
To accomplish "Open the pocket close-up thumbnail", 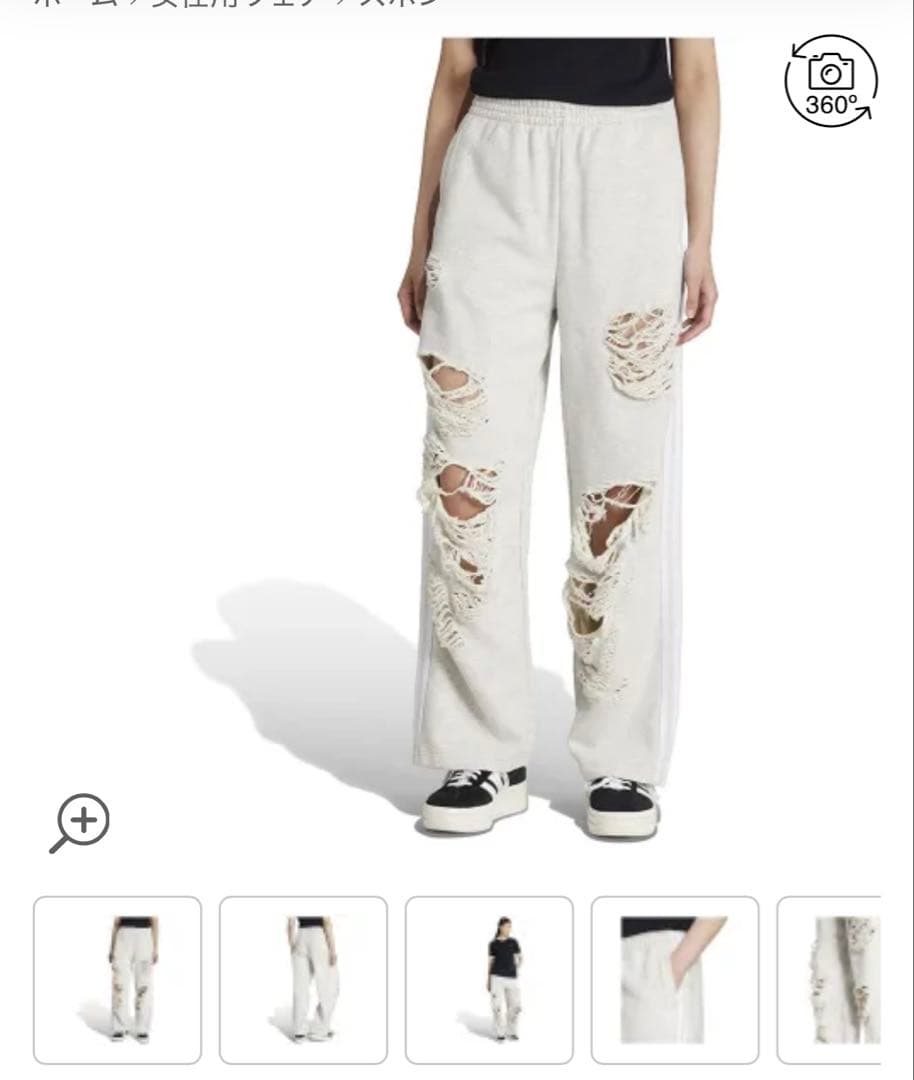I will (675, 982).
